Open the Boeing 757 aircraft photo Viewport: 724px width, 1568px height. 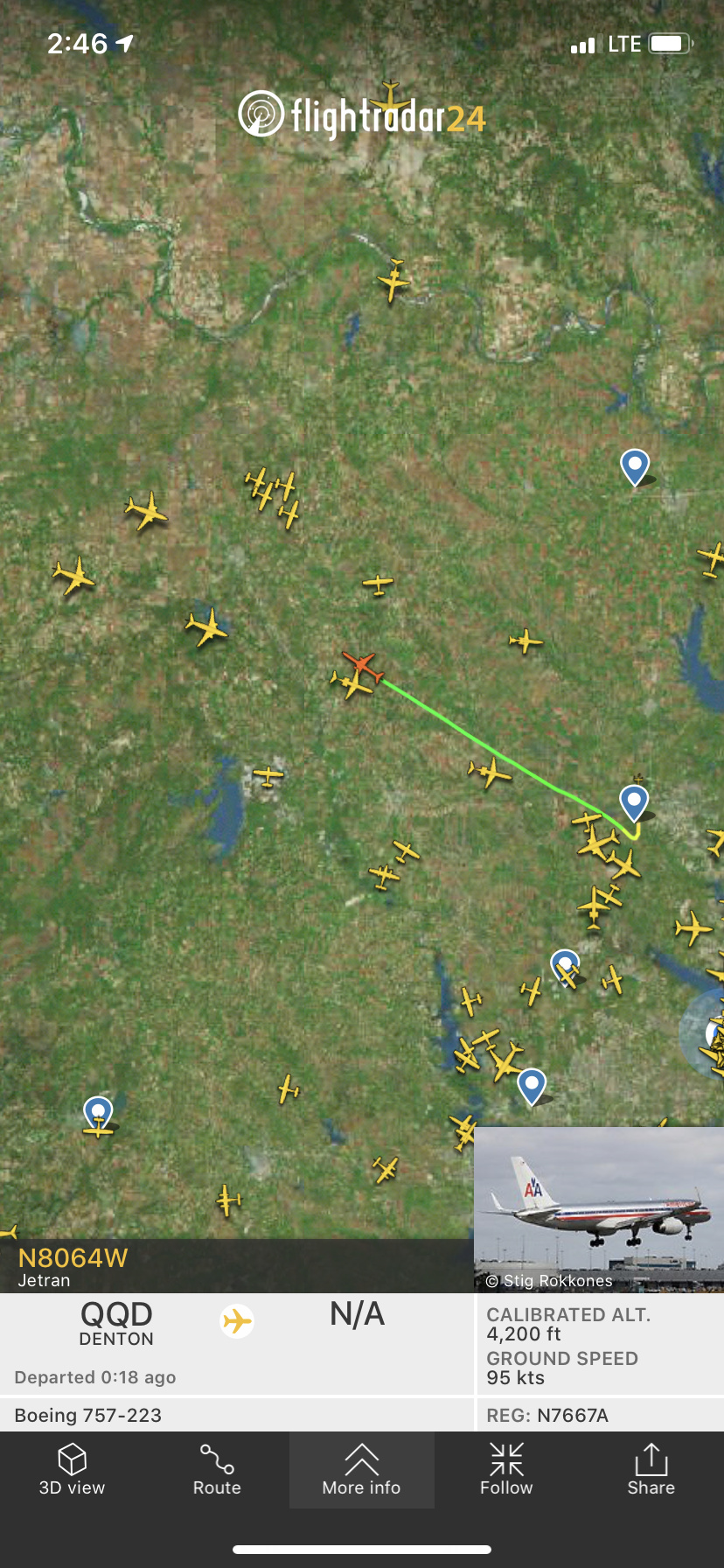tap(598, 1209)
